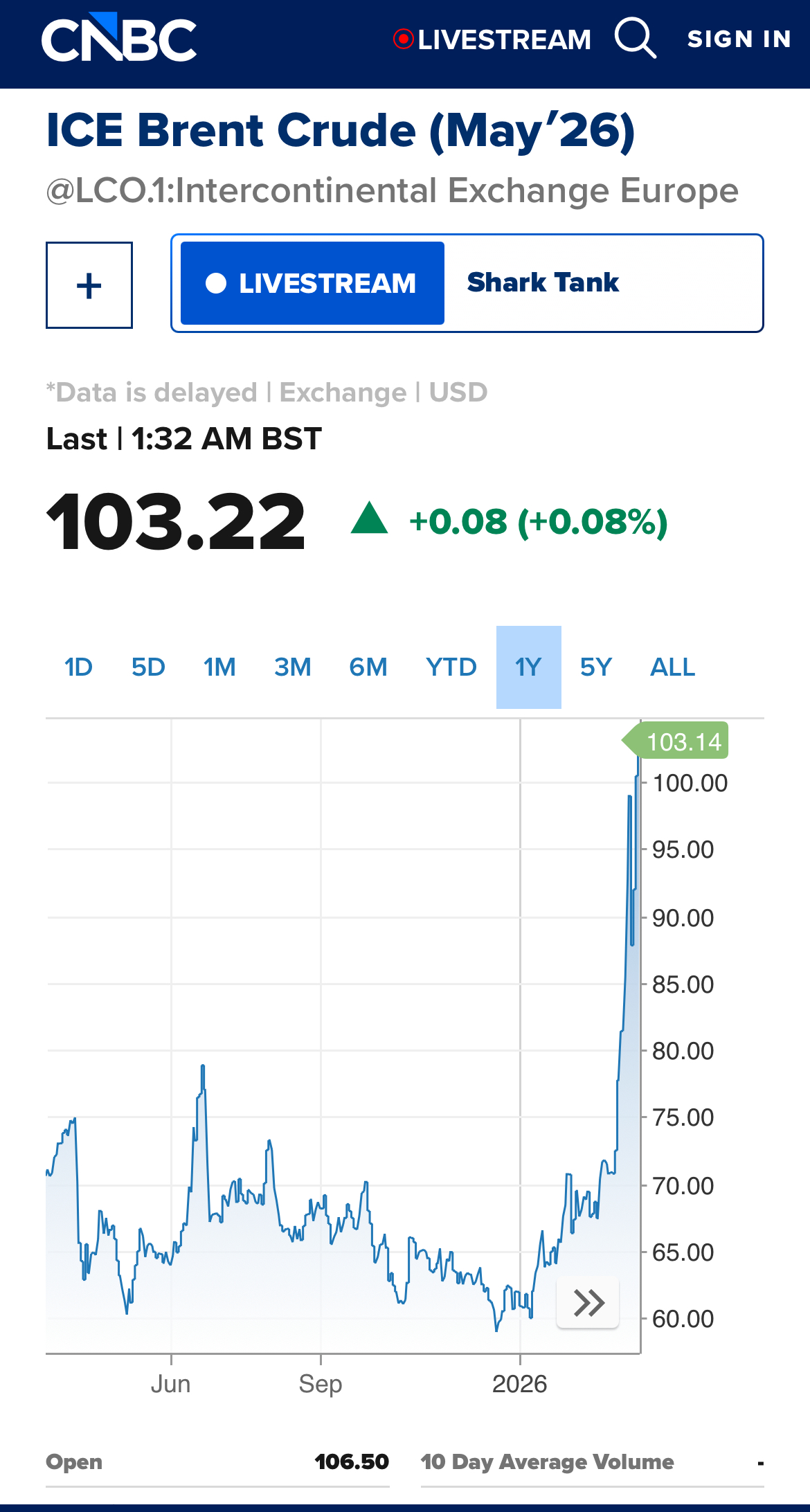Viewport: 810px width, 1512px height.
Task: Add Brent Crude to watchlist with plus
Action: click(x=89, y=285)
